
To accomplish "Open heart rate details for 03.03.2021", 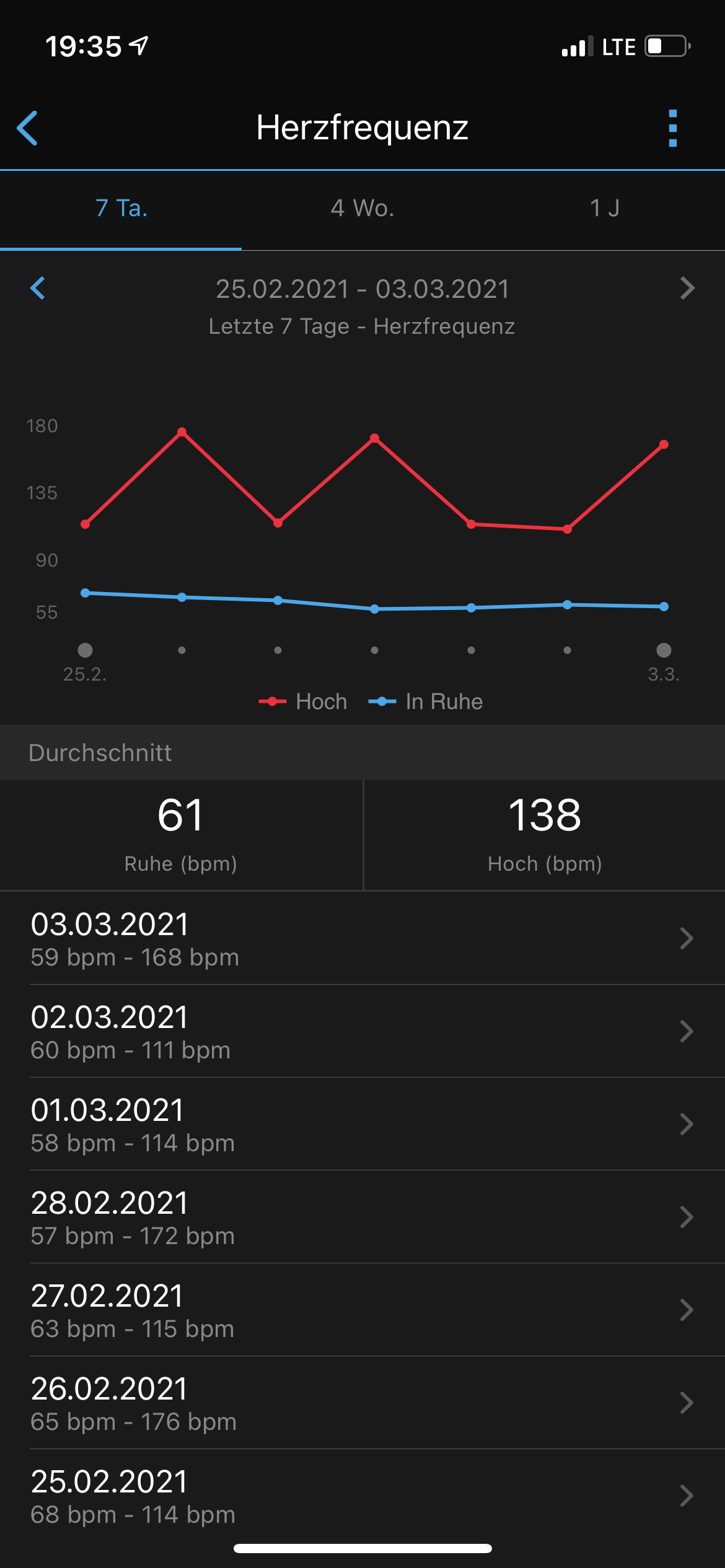I will pyautogui.click(x=362, y=938).
